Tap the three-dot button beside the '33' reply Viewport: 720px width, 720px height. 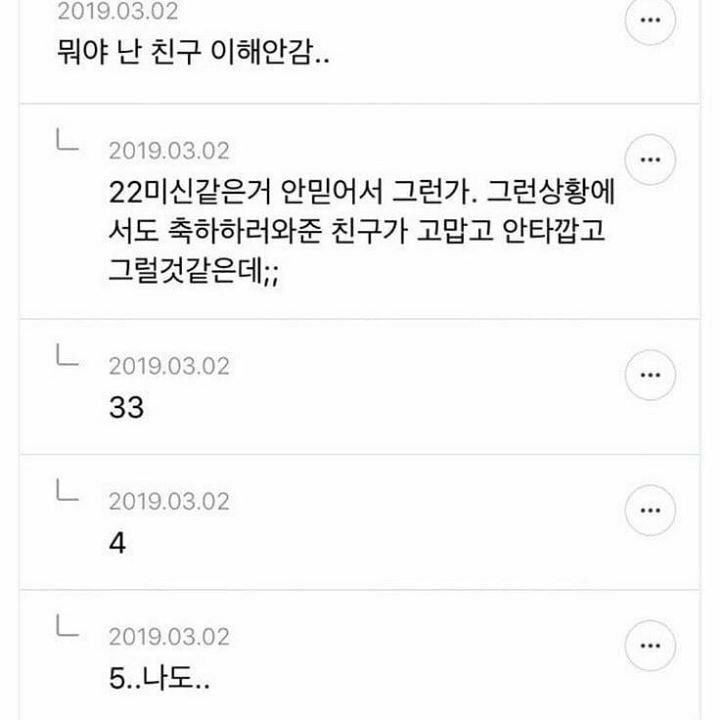tap(651, 375)
